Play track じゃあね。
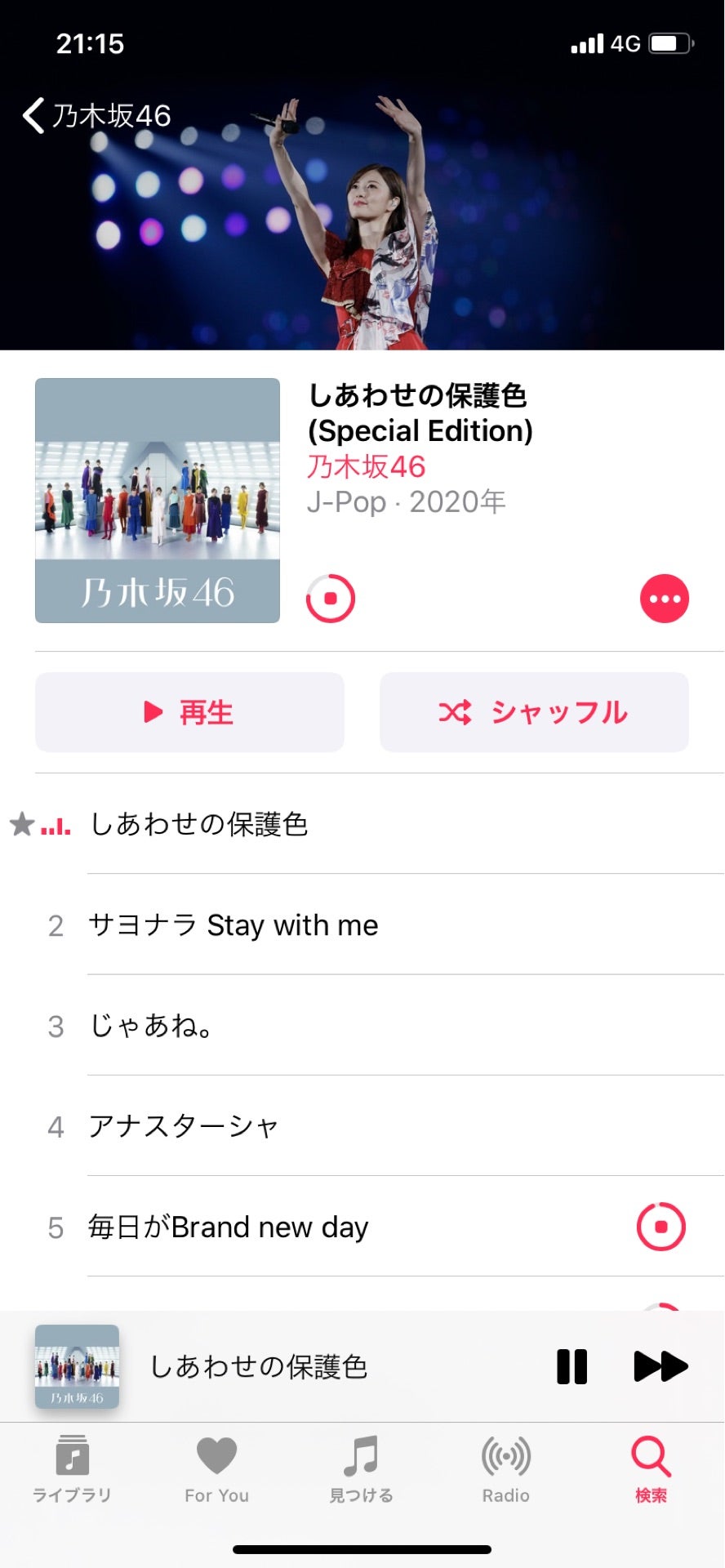Screen dimensions: 725x1568 [152, 1026]
